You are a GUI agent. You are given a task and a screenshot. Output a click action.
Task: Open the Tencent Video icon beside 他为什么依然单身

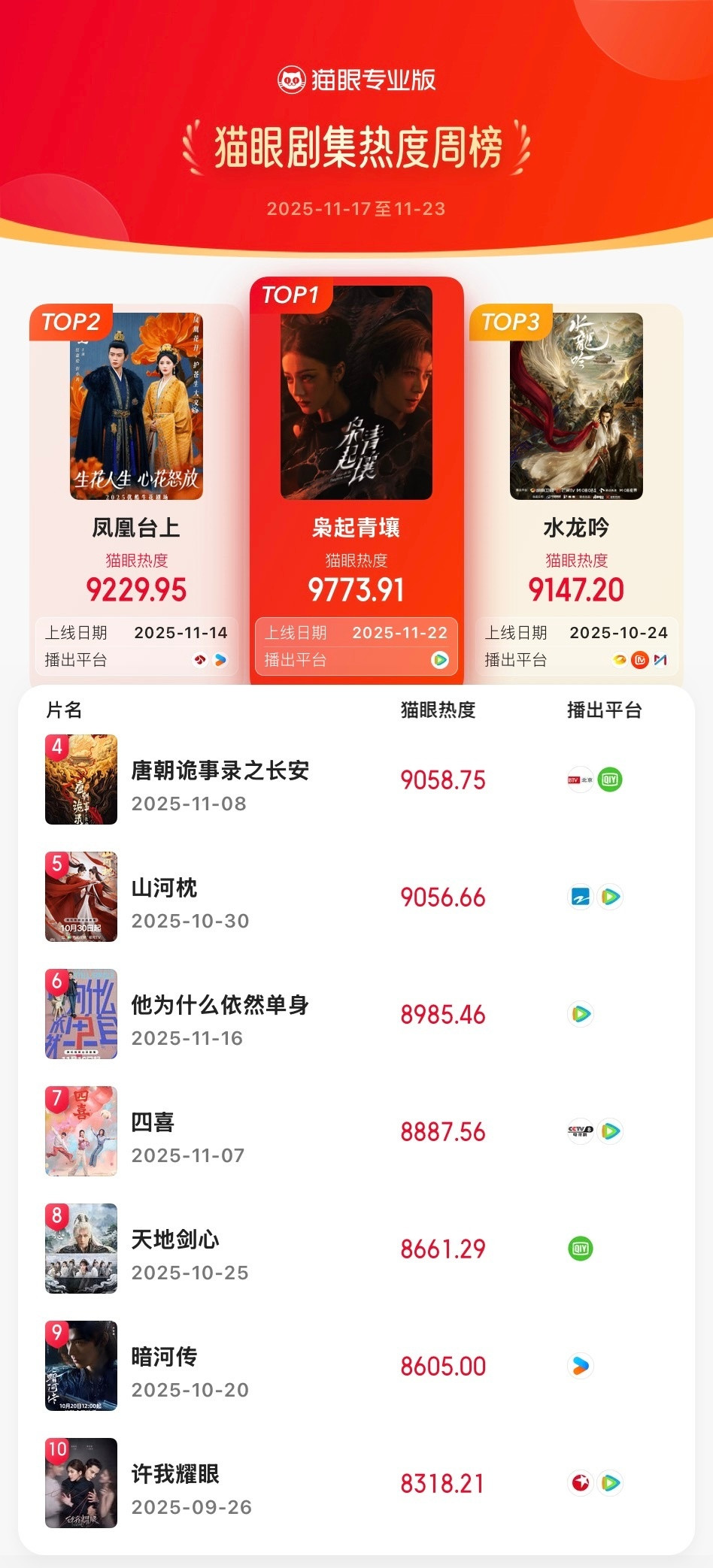[580, 1014]
